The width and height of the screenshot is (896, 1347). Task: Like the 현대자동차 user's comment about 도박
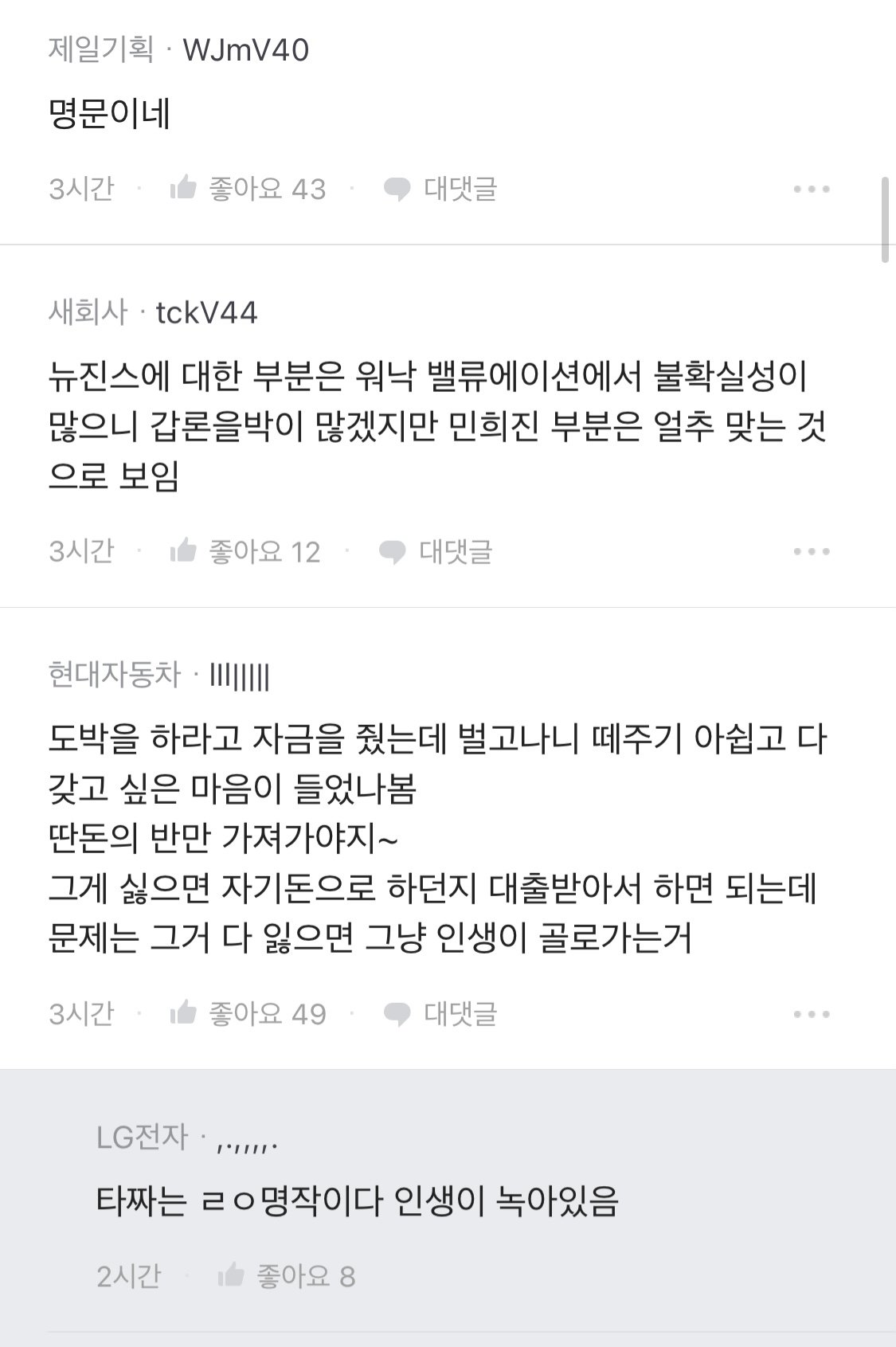(183, 1013)
